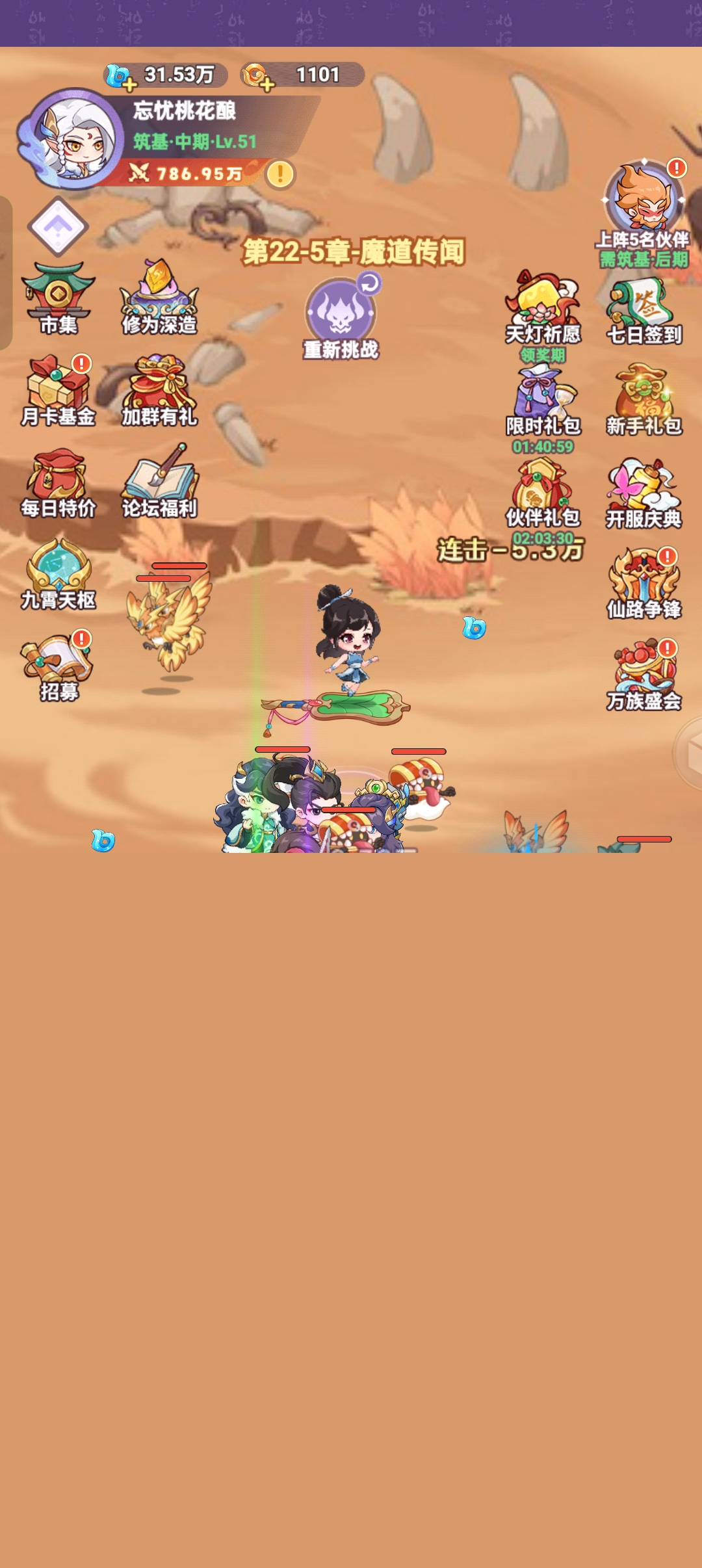Screen dimensions: 702x1568
Task: Open 修为深造 cultivation menu
Action: pyautogui.click(x=159, y=297)
